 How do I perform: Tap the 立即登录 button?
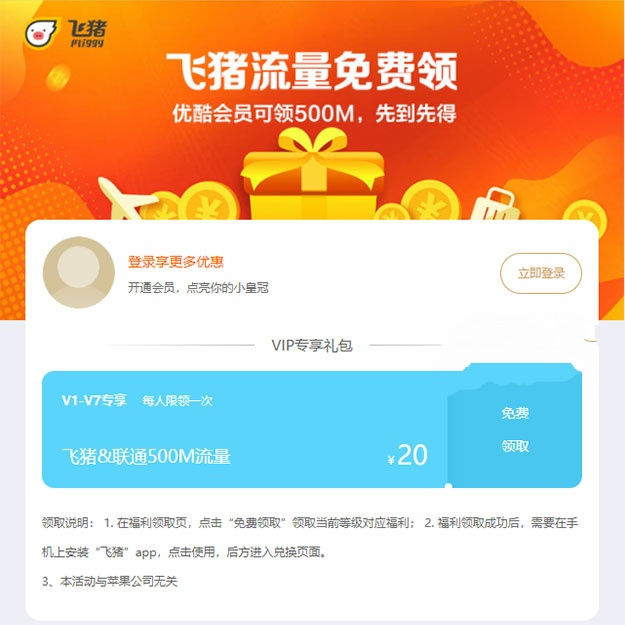coord(540,273)
